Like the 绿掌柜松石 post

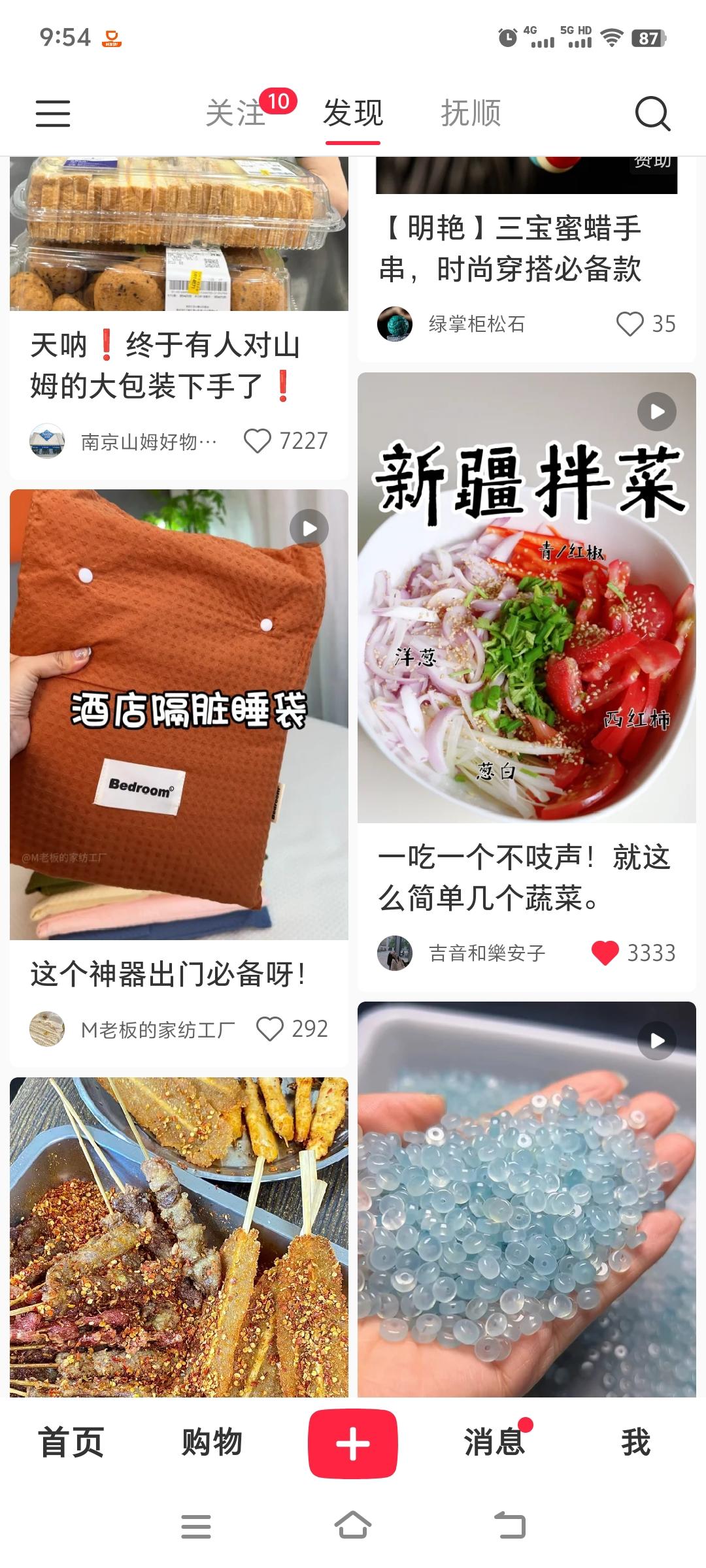pyautogui.click(x=630, y=323)
